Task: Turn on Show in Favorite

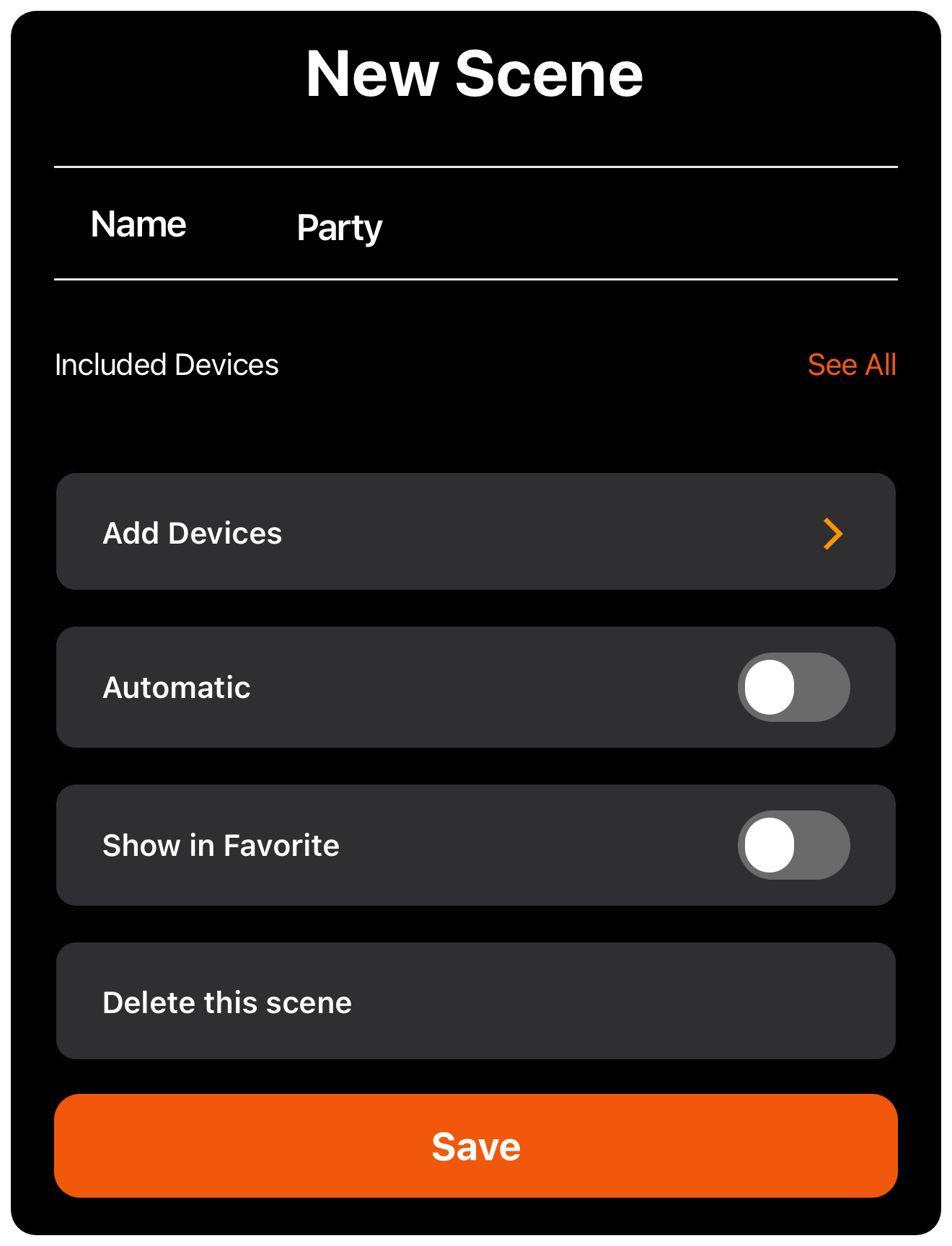Action: [x=793, y=845]
